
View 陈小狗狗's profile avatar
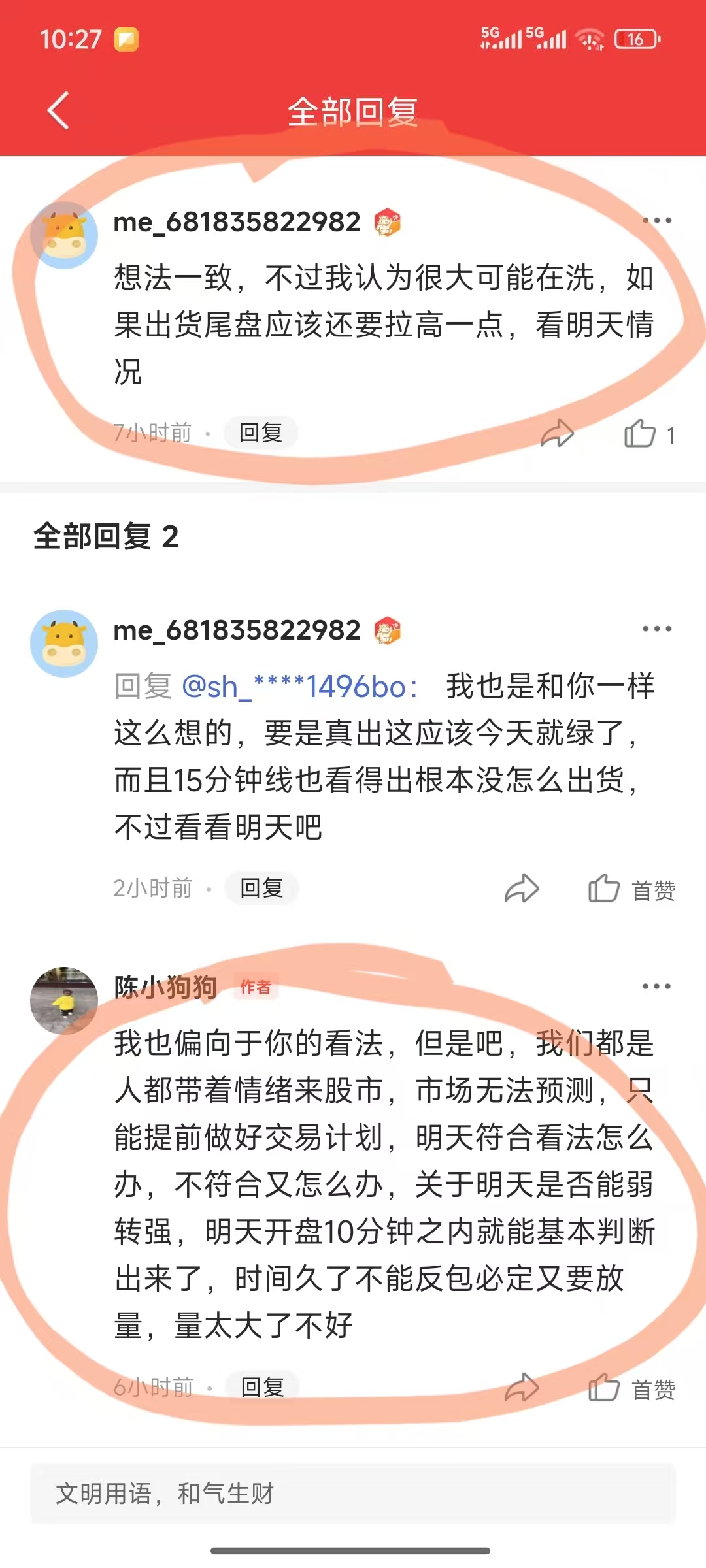point(64,1000)
